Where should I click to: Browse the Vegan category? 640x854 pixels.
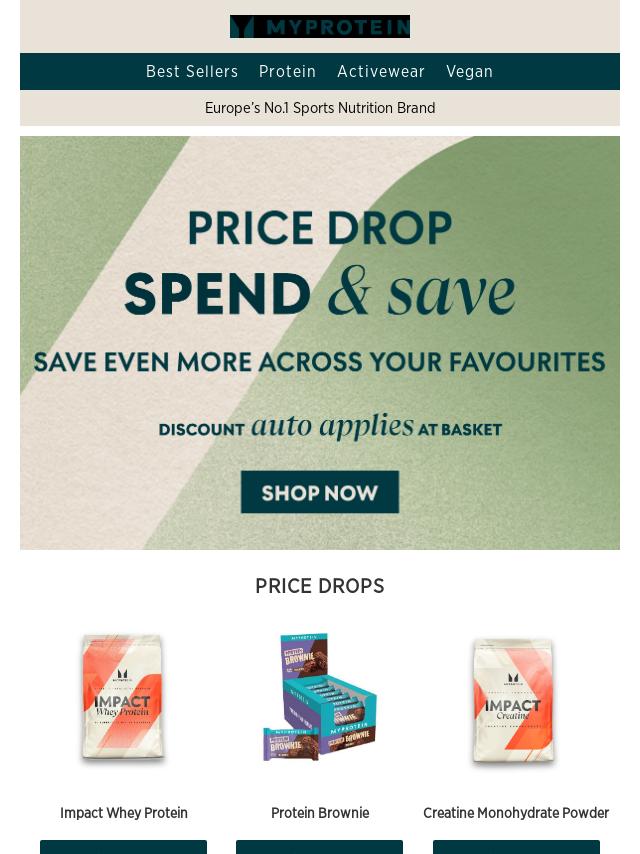click(469, 72)
